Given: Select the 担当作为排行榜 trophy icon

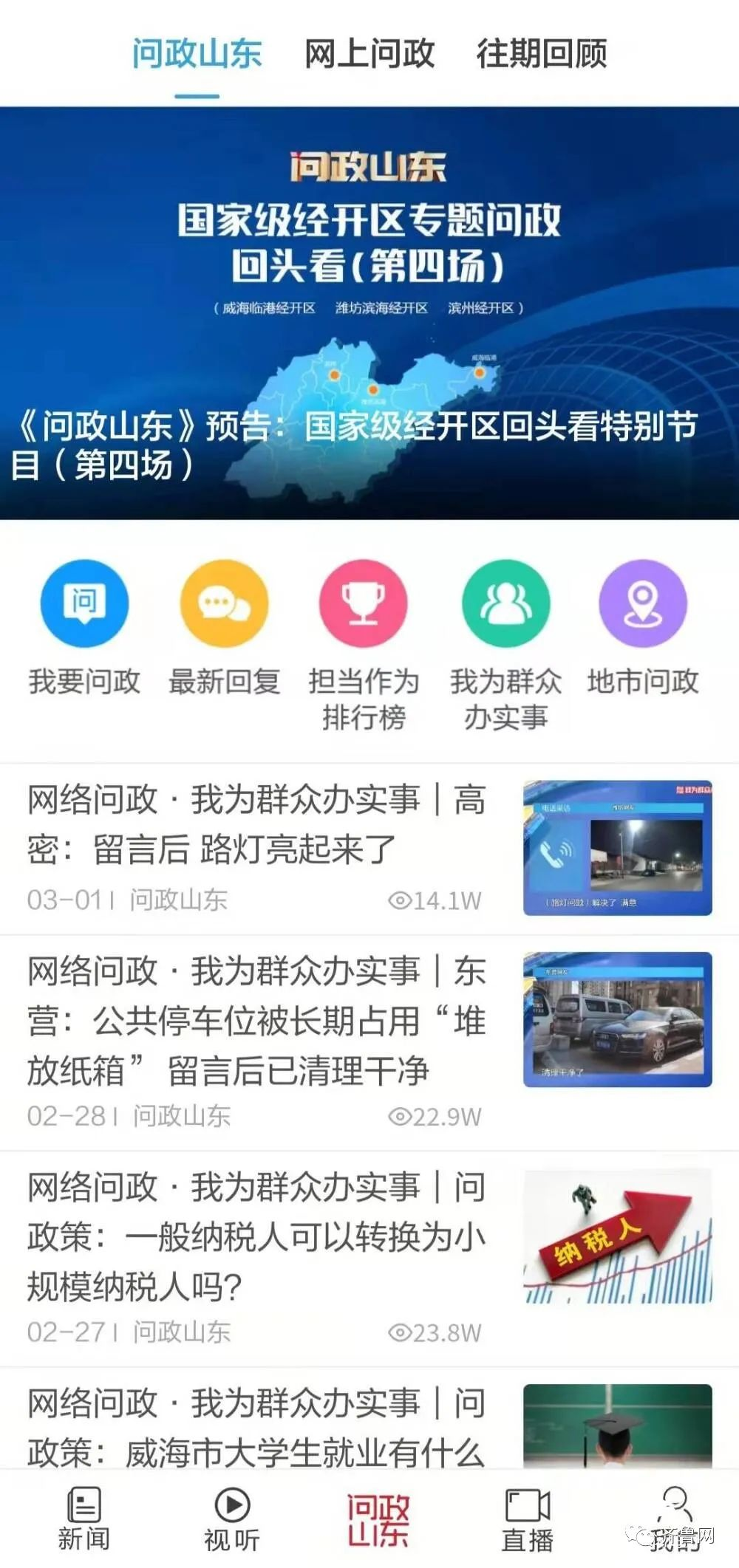Looking at the screenshot, I should 363,603.
